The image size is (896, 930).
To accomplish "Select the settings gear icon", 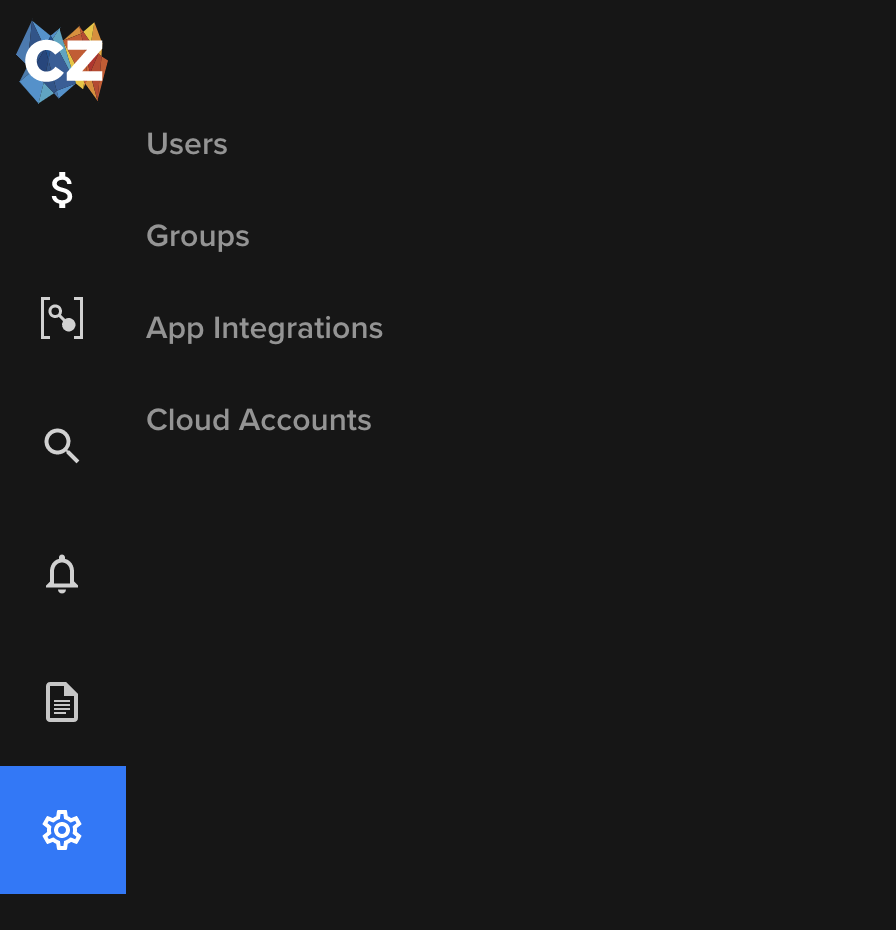I will (62, 830).
